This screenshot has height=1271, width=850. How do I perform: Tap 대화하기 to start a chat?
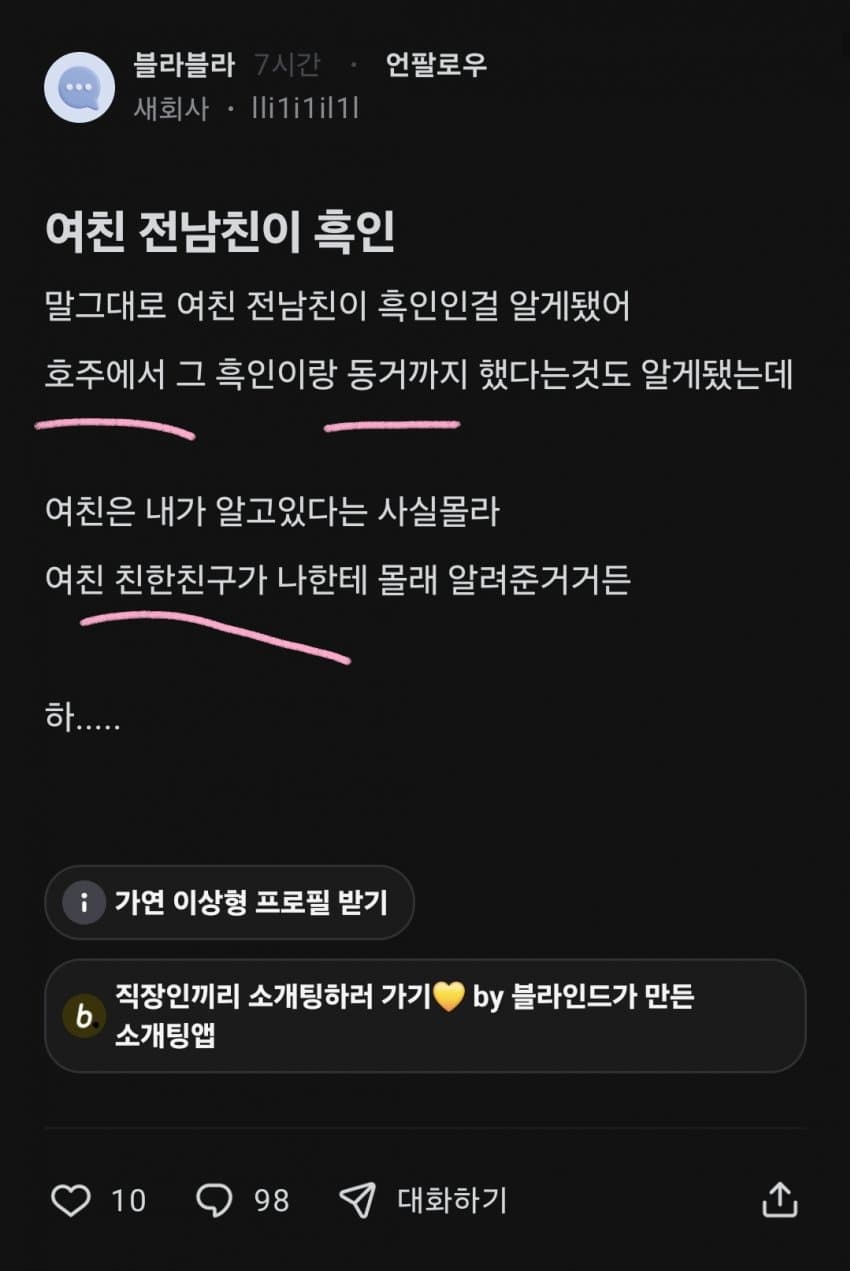[425, 1199]
